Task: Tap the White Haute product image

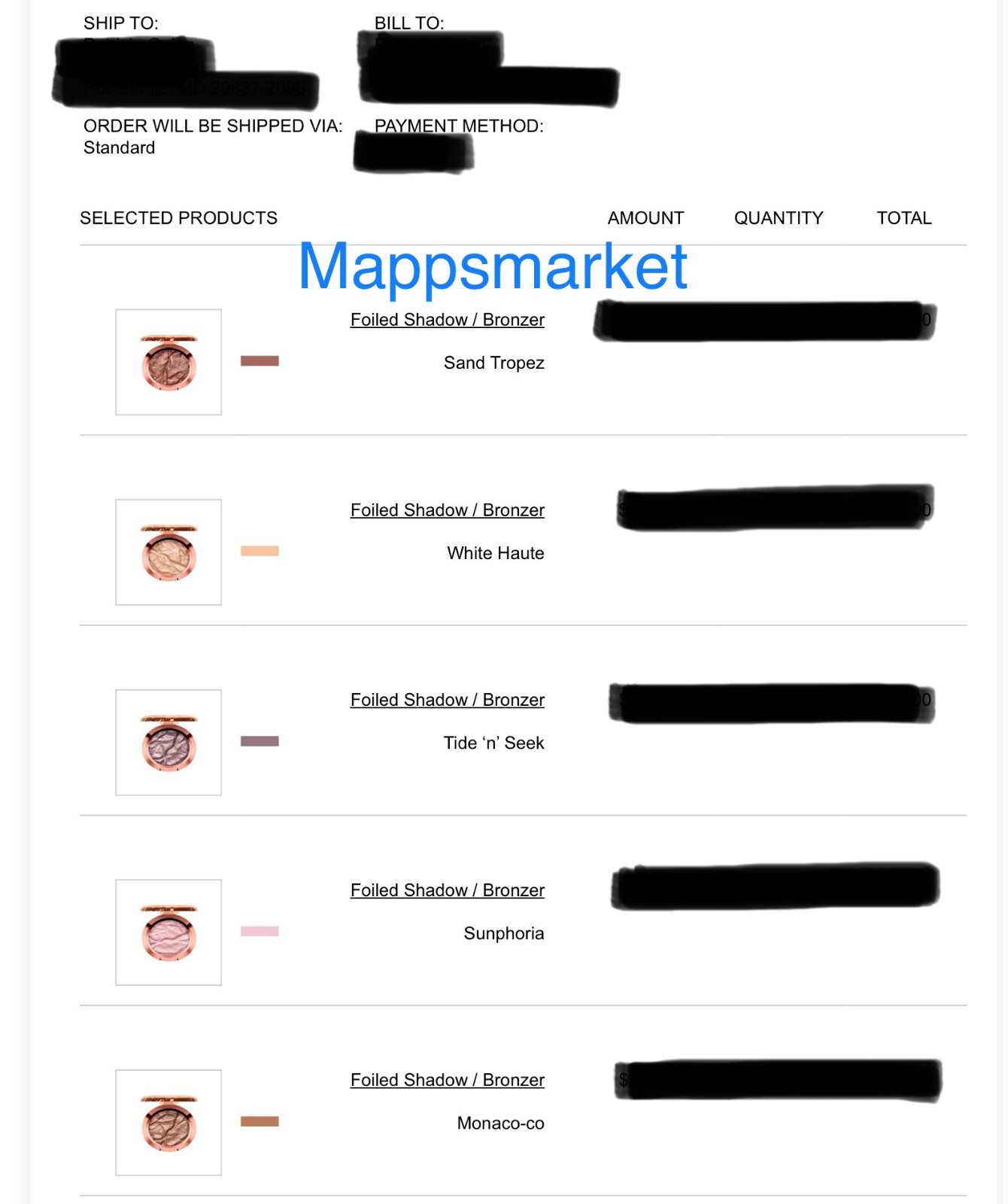Action: tap(169, 552)
